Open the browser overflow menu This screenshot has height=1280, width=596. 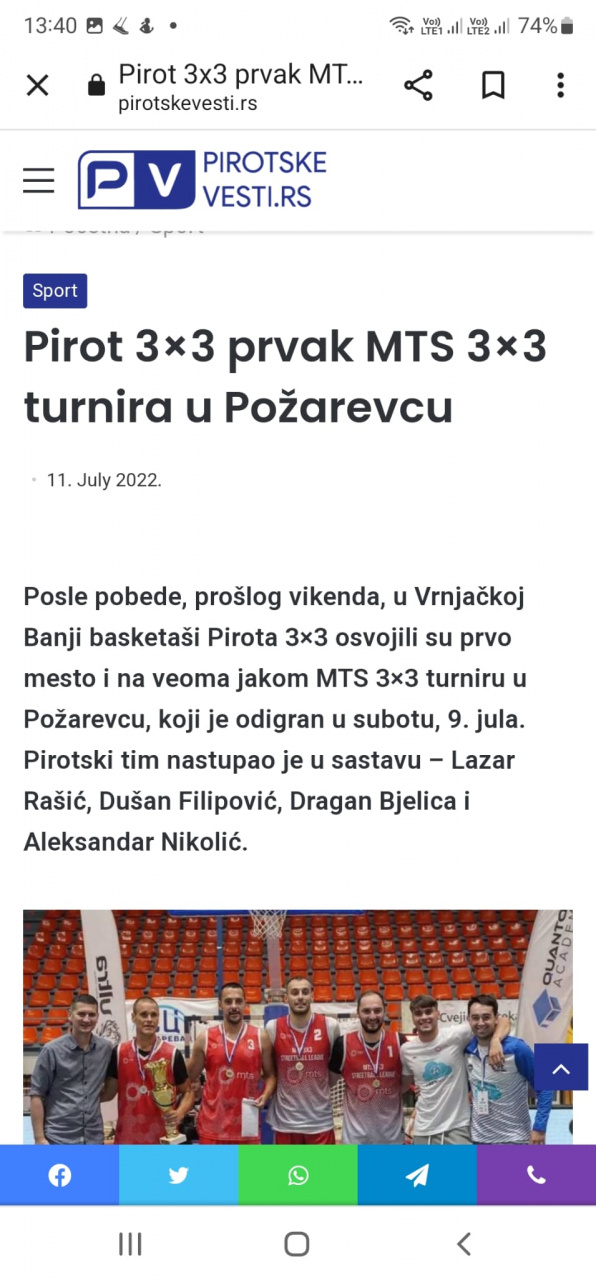tap(560, 86)
